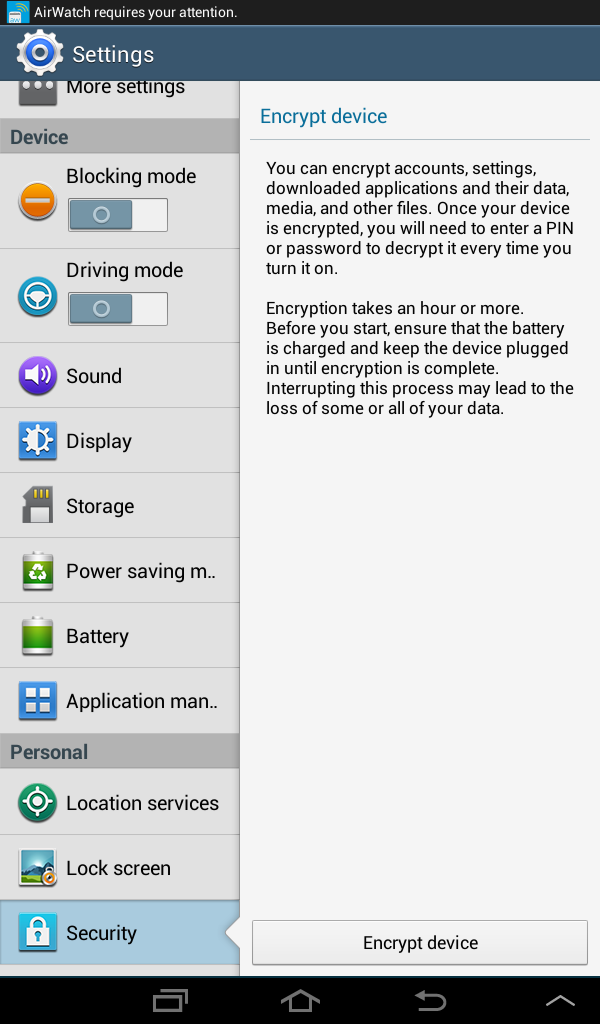The image size is (600, 1024).
Task: Open Location services settings
Action: click(120, 803)
